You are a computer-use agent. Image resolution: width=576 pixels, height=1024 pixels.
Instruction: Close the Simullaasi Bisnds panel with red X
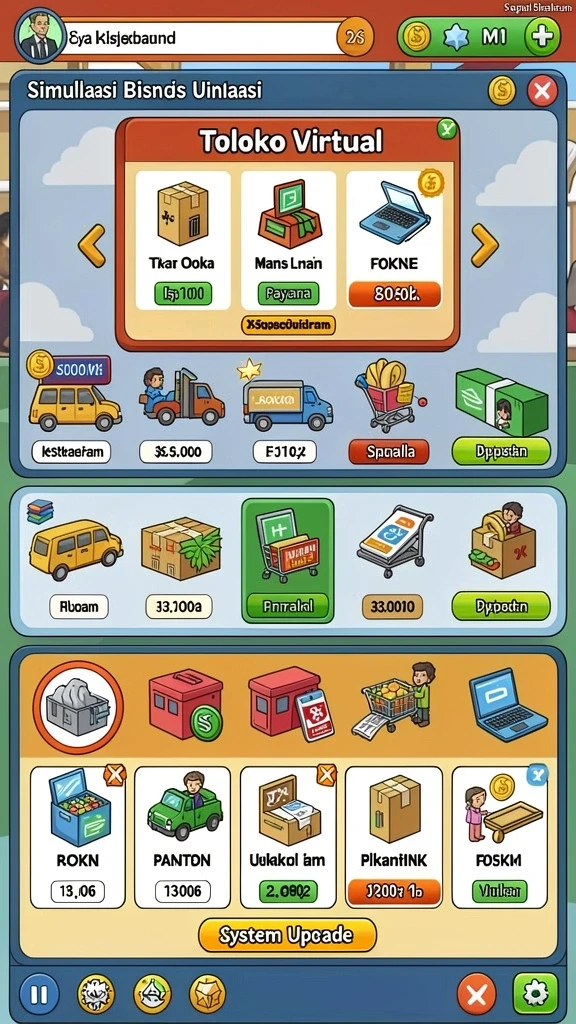pos(542,90)
